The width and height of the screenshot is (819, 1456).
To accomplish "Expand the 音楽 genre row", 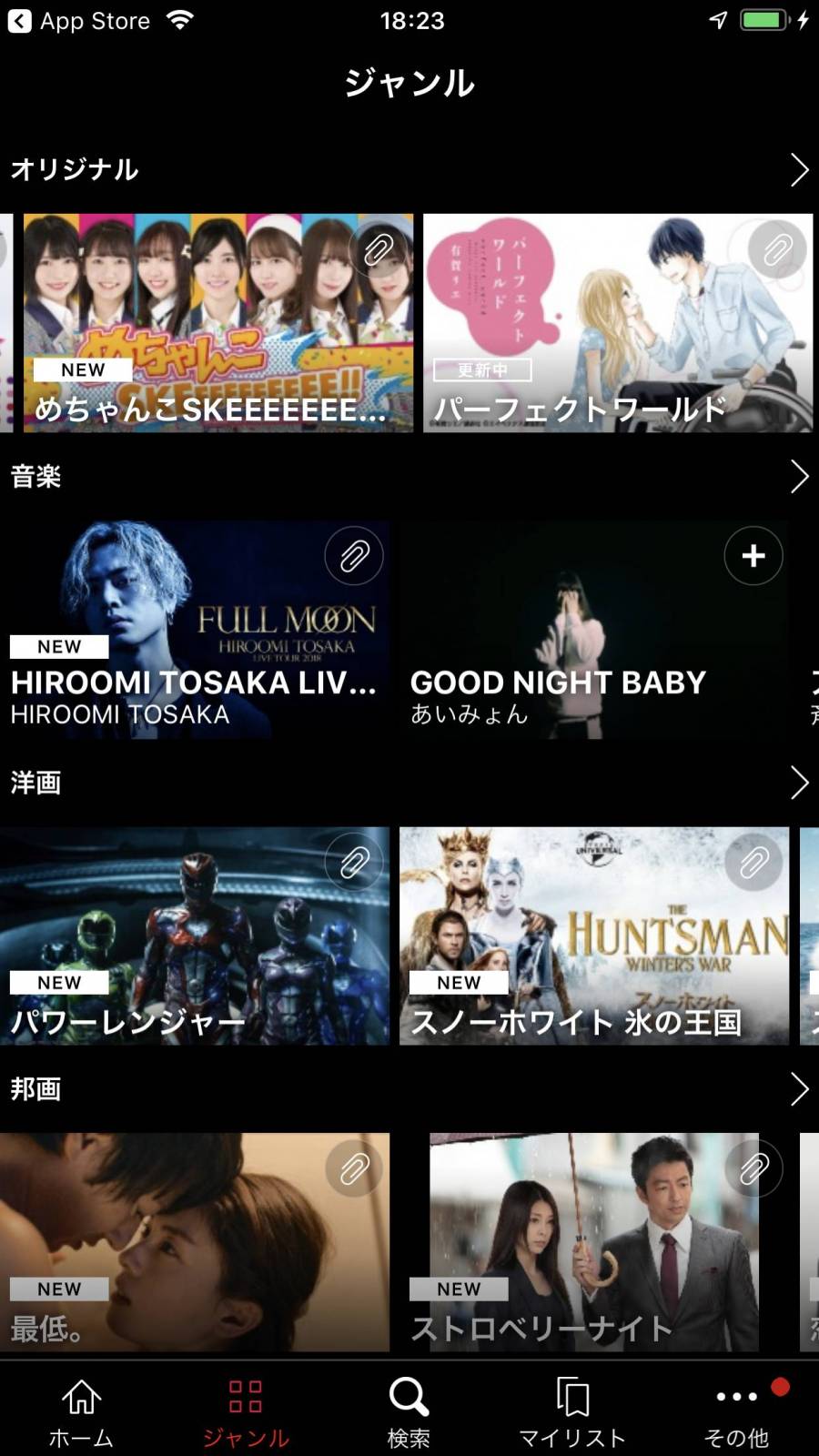I will click(798, 476).
